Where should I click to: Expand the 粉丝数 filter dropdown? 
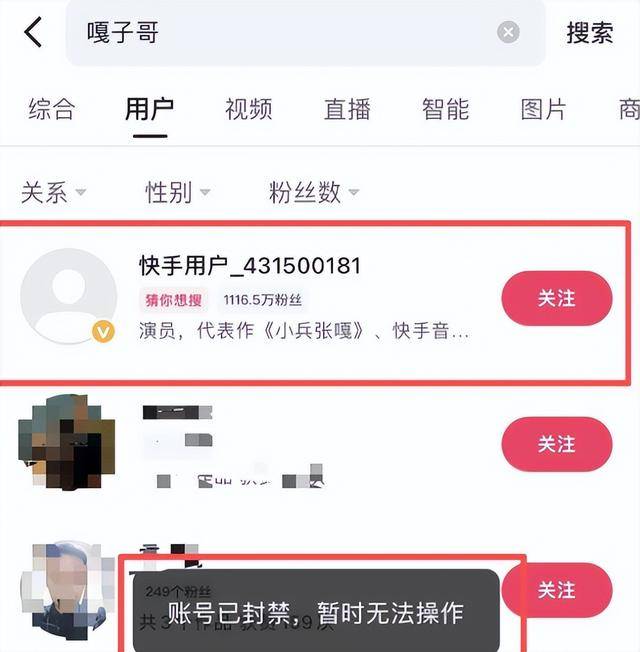[314, 191]
